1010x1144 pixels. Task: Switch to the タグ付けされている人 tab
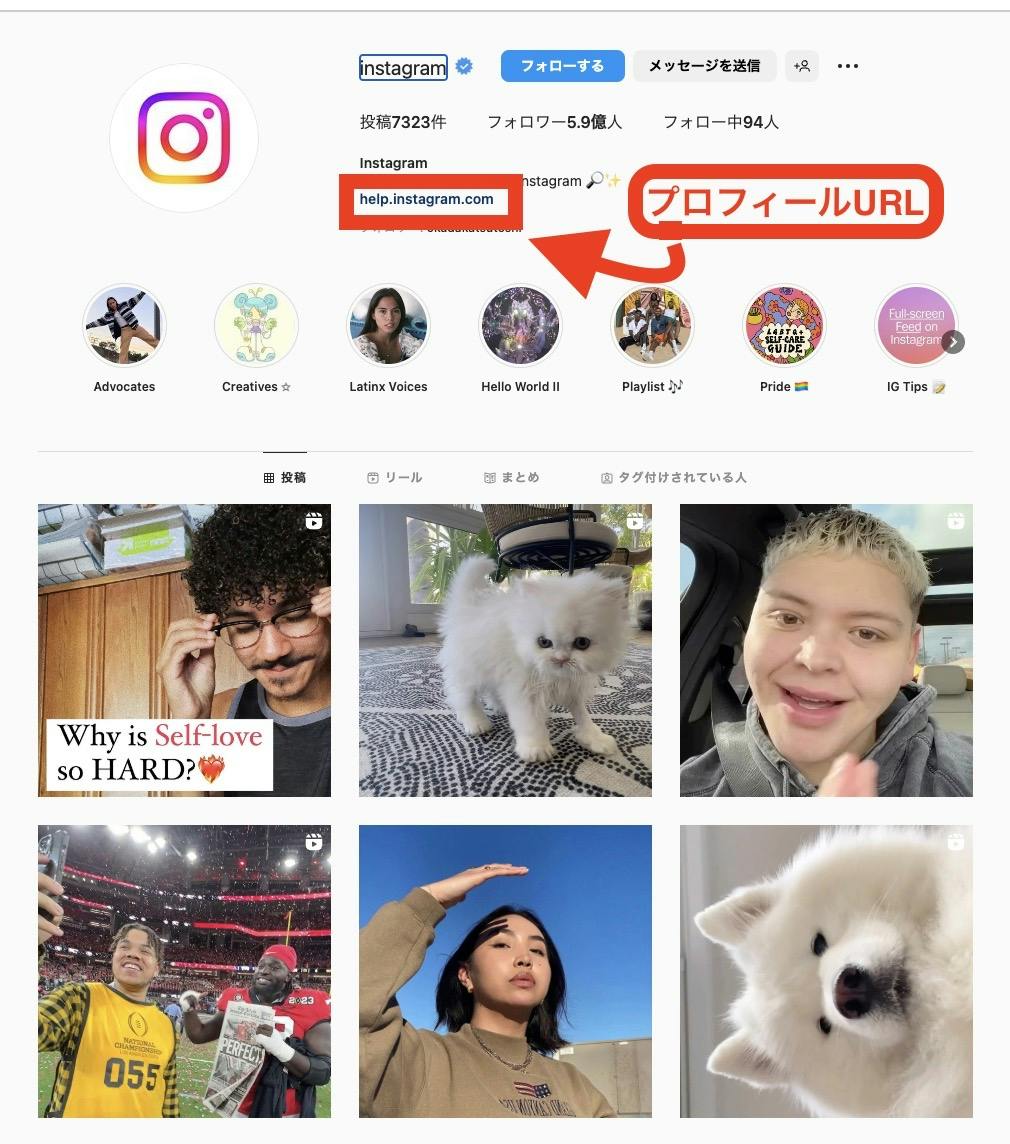point(673,478)
